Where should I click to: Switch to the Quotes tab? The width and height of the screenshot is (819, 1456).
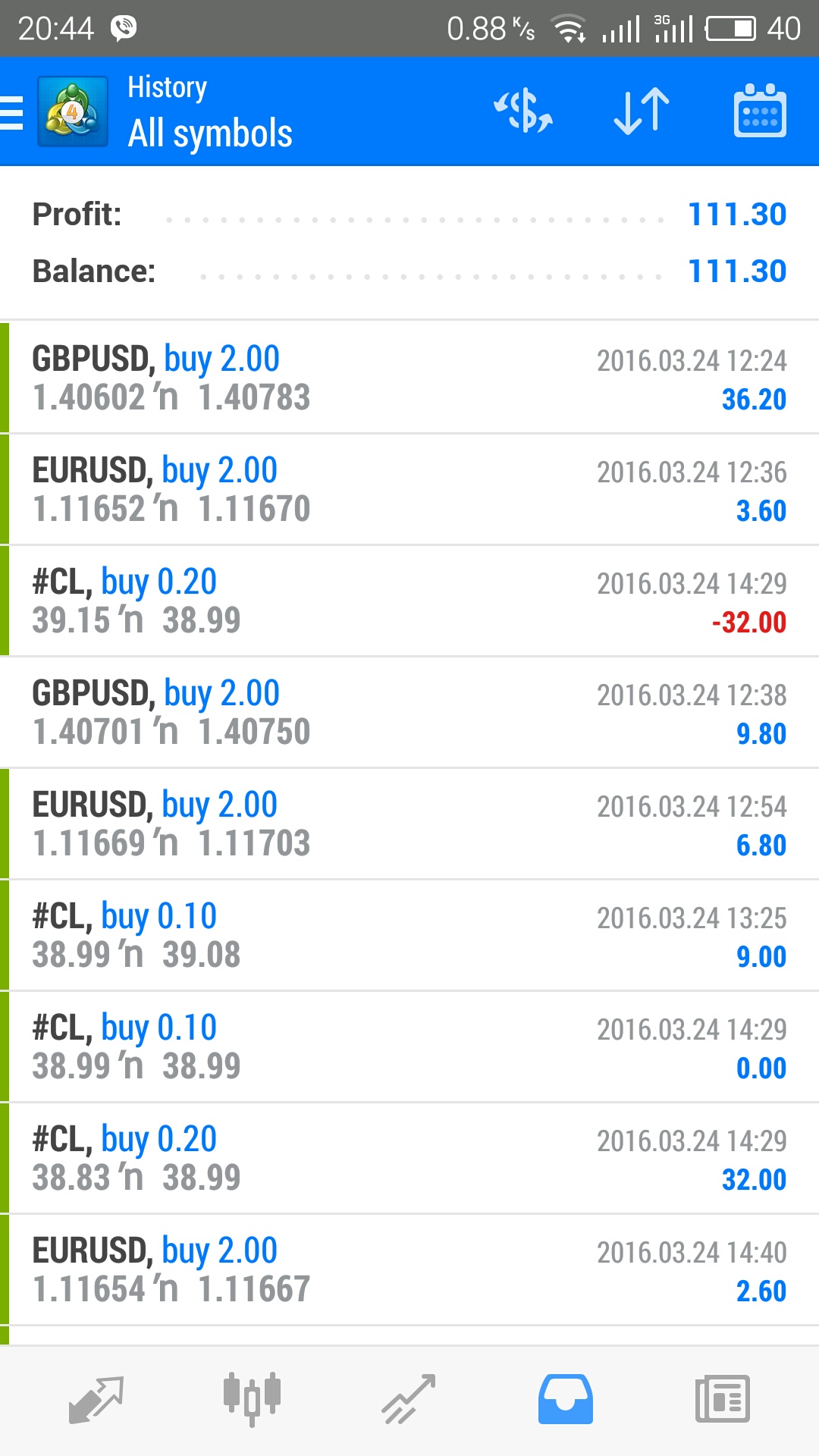tap(96, 1400)
